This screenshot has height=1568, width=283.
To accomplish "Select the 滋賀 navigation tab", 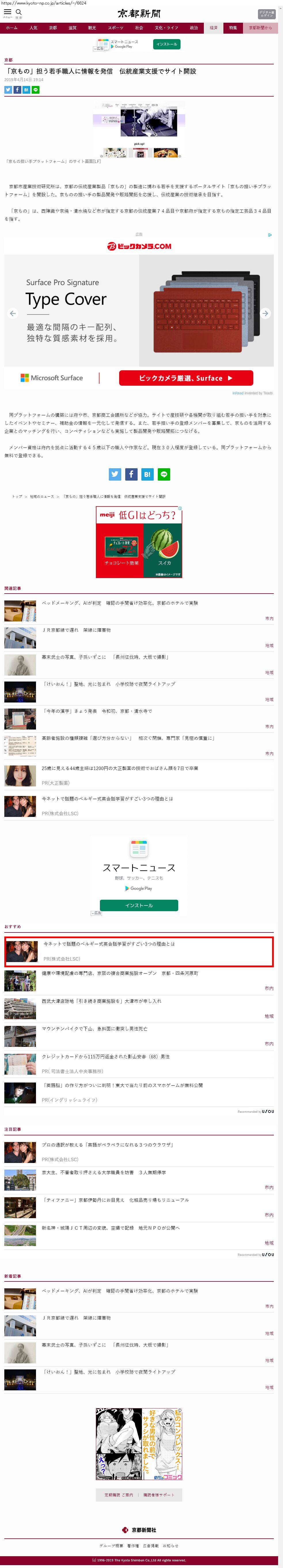I will tap(73, 28).
